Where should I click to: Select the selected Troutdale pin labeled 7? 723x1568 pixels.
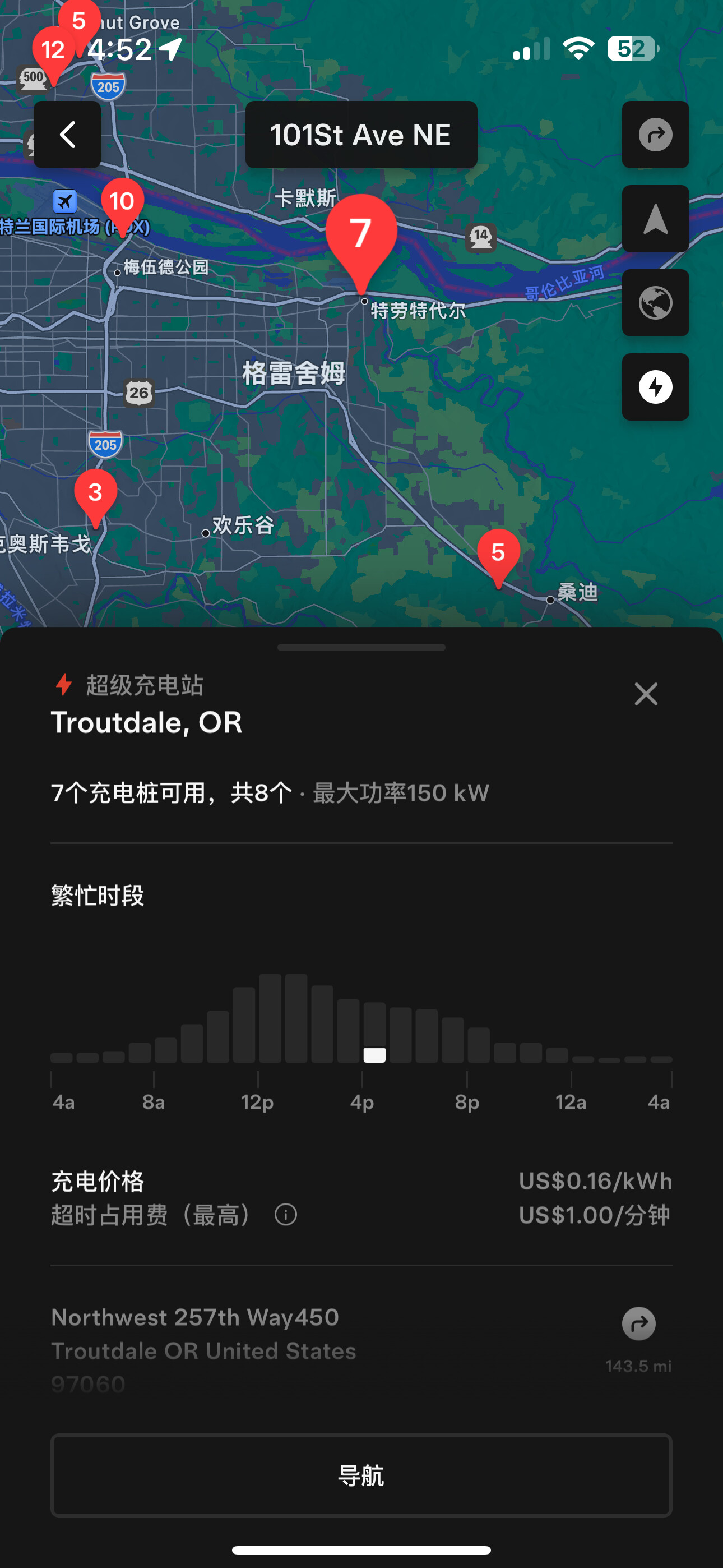(x=361, y=234)
